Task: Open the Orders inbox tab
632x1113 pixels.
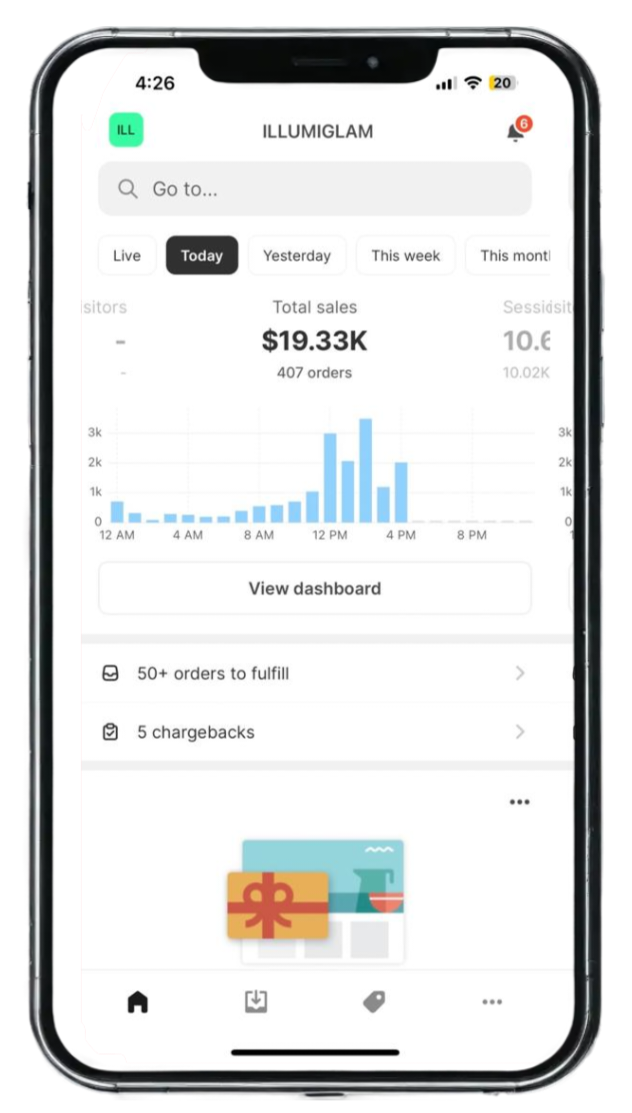Action: point(256,1002)
